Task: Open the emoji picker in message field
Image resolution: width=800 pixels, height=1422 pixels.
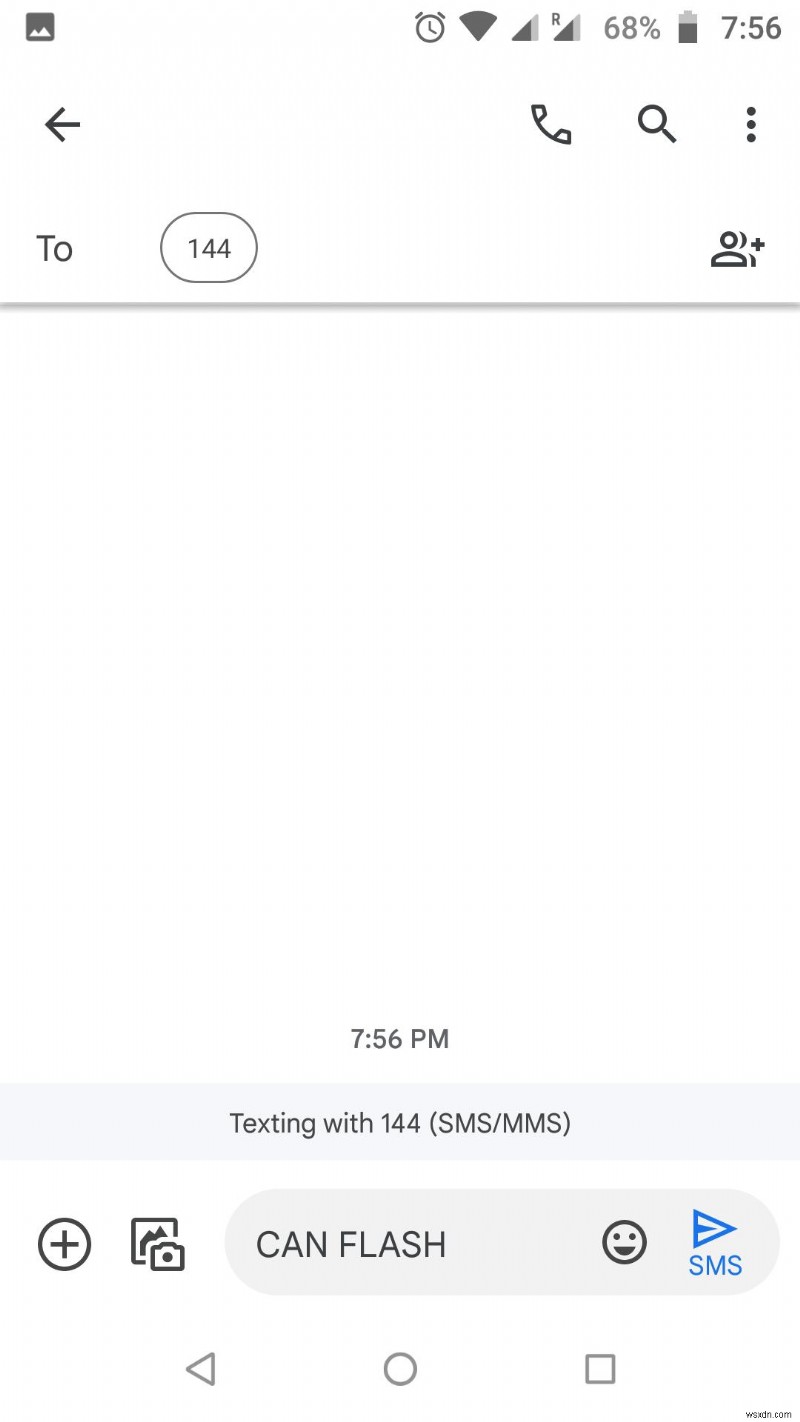Action: [x=624, y=1243]
